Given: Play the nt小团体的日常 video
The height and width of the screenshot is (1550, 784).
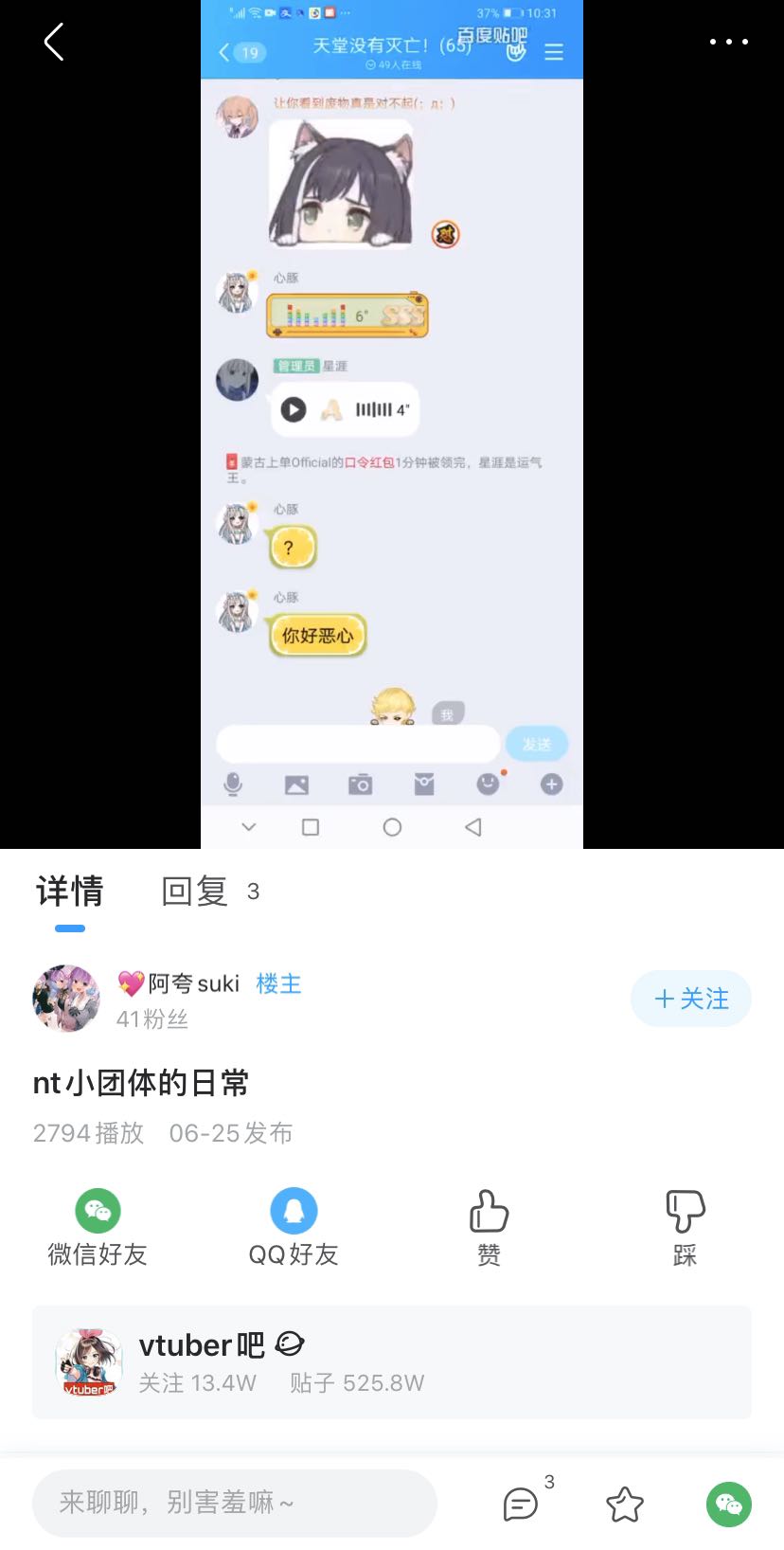Looking at the screenshot, I should (x=392, y=424).
